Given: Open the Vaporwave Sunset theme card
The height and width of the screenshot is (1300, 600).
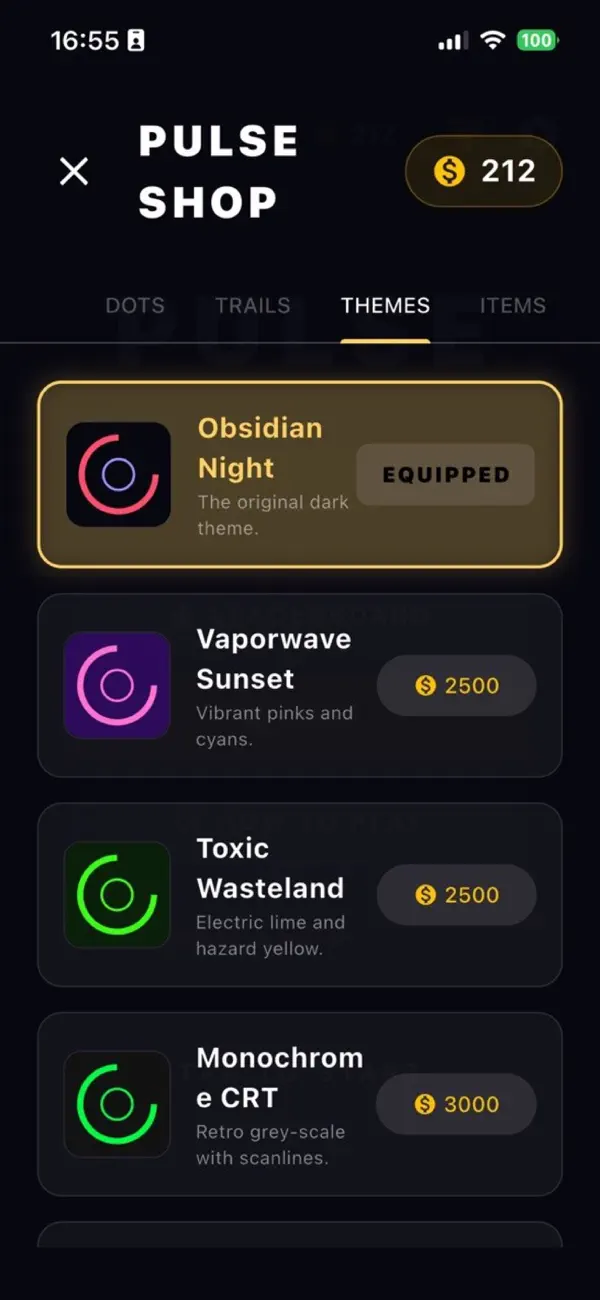Looking at the screenshot, I should (x=300, y=685).
